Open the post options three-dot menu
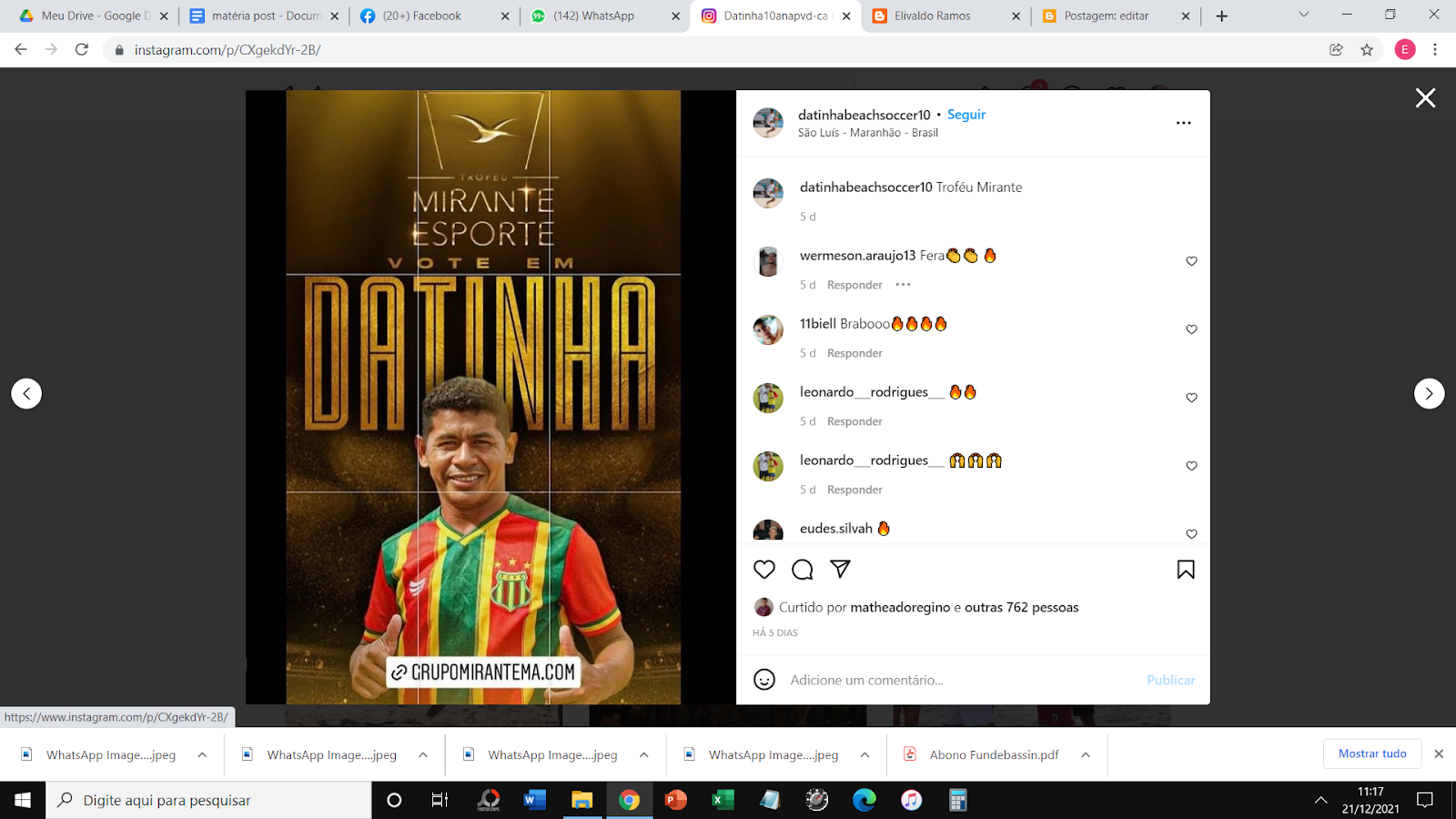Image resolution: width=1456 pixels, height=819 pixels. point(1183,123)
